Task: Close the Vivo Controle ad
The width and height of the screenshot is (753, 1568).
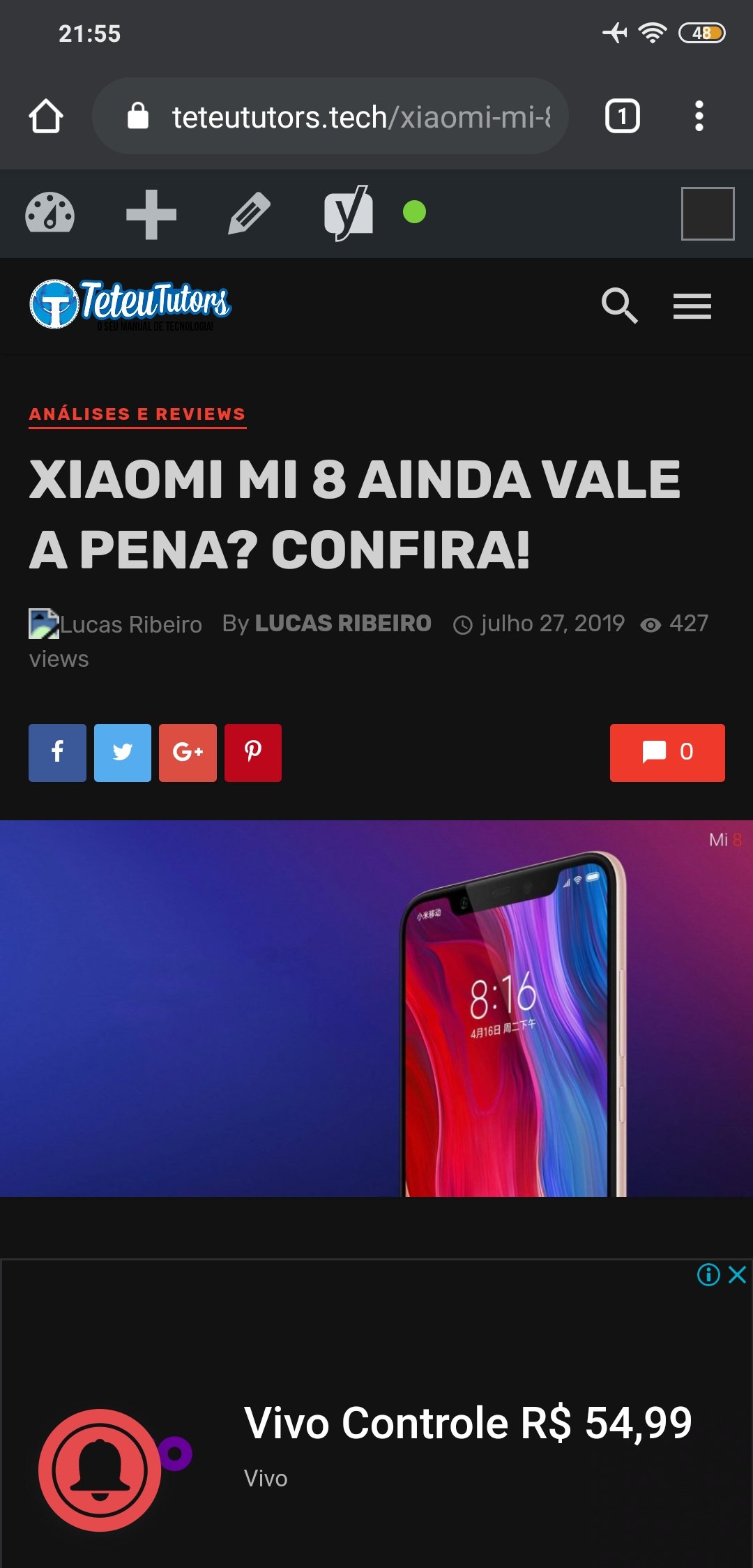Action: coord(737,1275)
